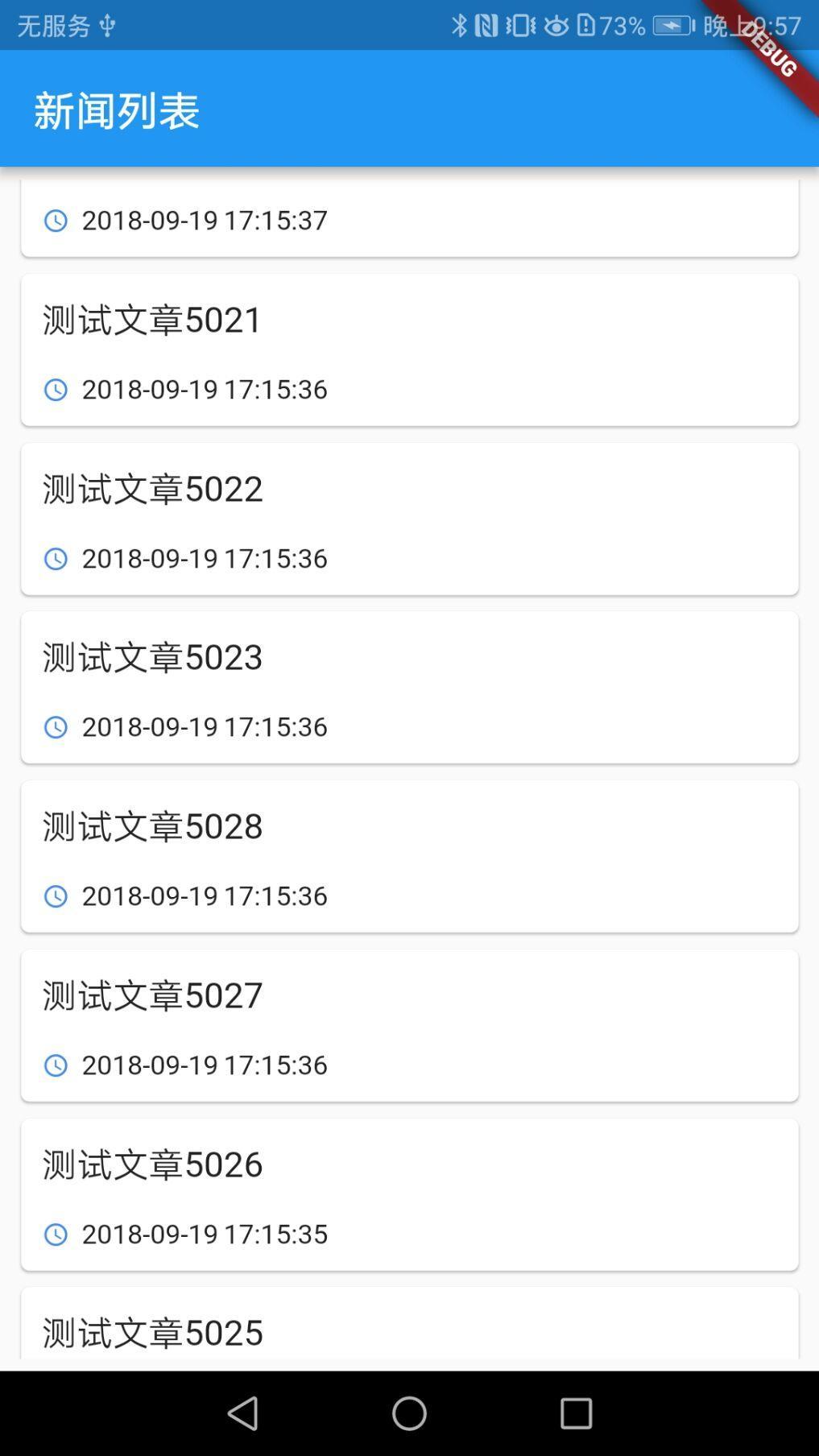The width and height of the screenshot is (819, 1456).
Task: Open news item 测试文章5027
Action: [x=409, y=1025]
